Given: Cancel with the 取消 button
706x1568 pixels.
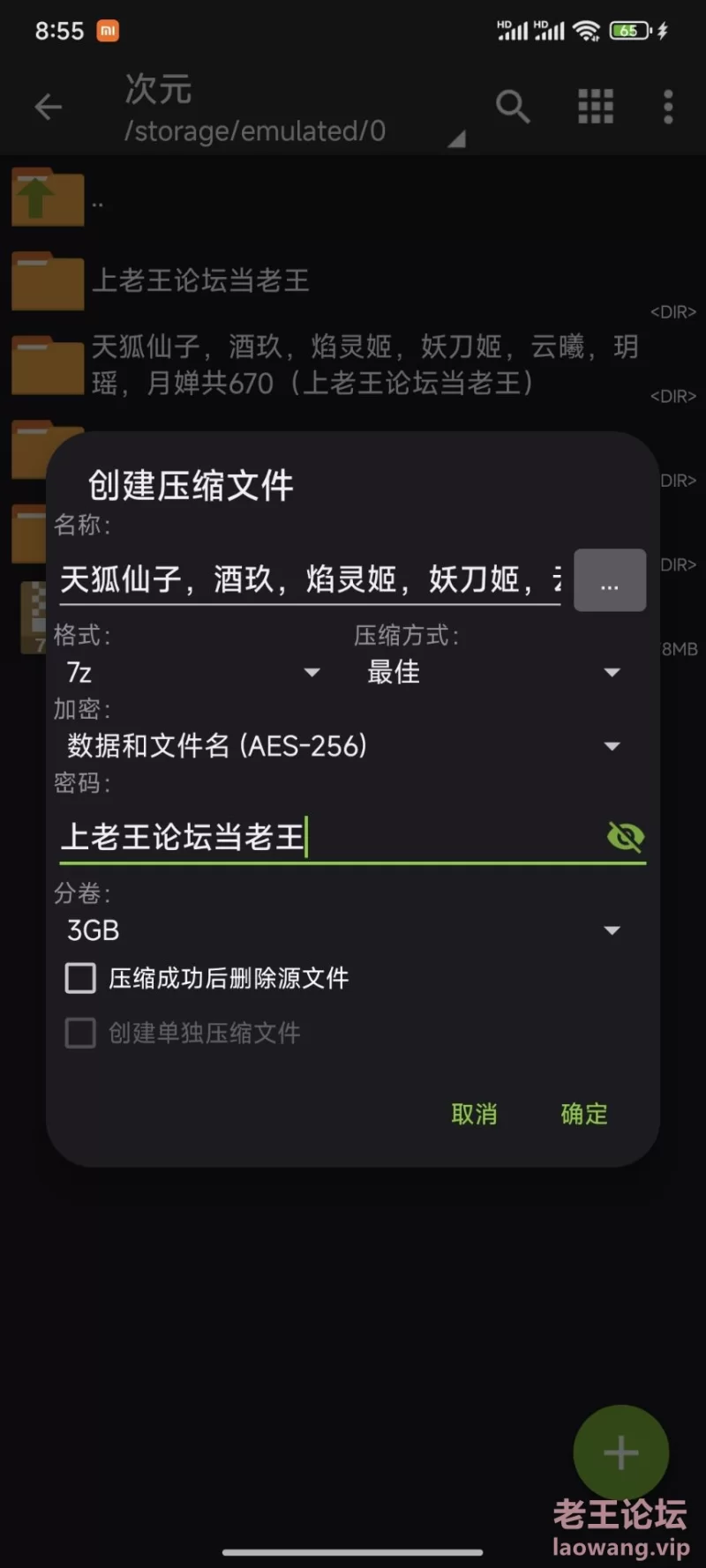Looking at the screenshot, I should 474,1114.
